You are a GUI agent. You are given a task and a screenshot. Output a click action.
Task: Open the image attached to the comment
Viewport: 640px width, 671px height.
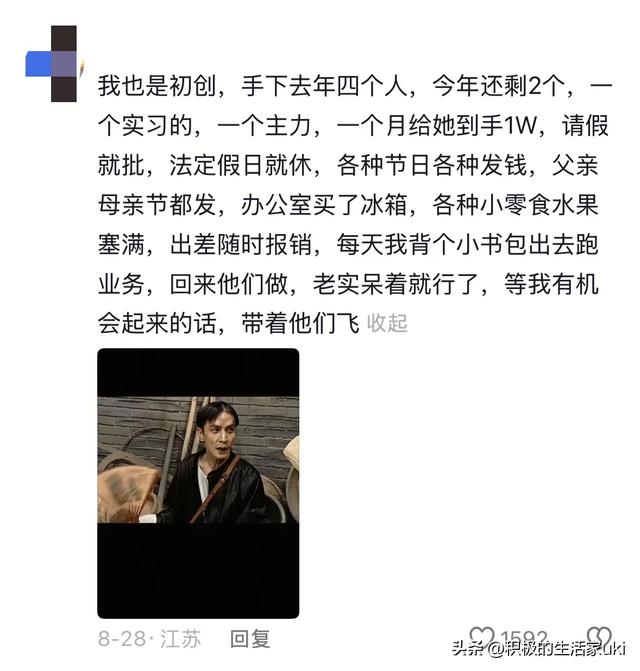click(198, 483)
